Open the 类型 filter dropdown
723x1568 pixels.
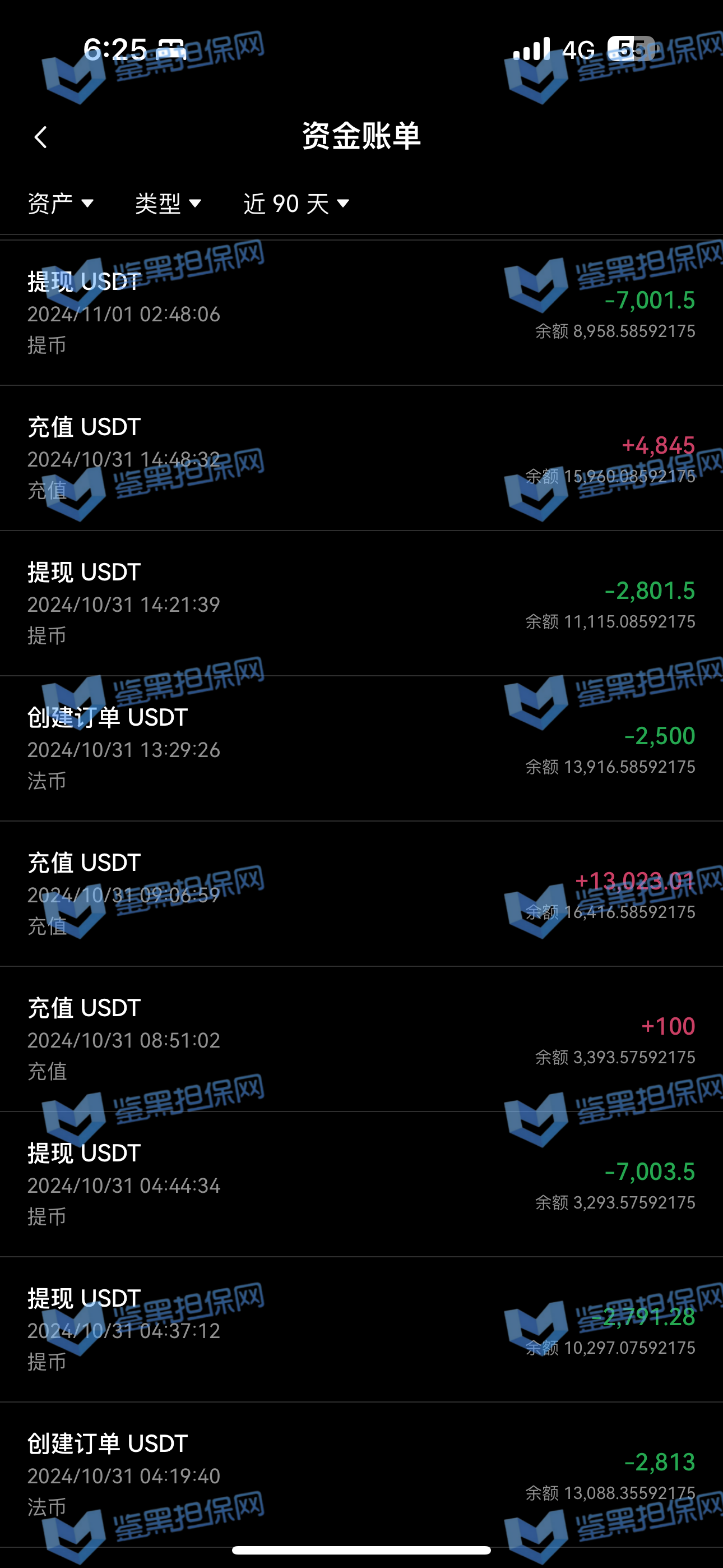point(168,204)
